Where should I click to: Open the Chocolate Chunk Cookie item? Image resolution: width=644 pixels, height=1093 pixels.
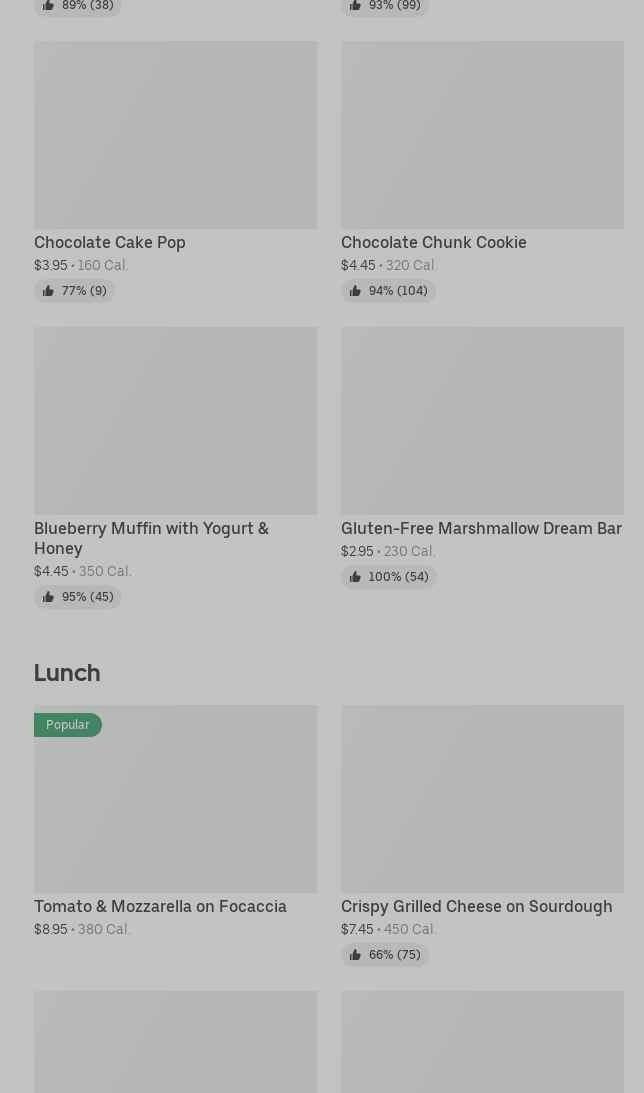(482, 171)
